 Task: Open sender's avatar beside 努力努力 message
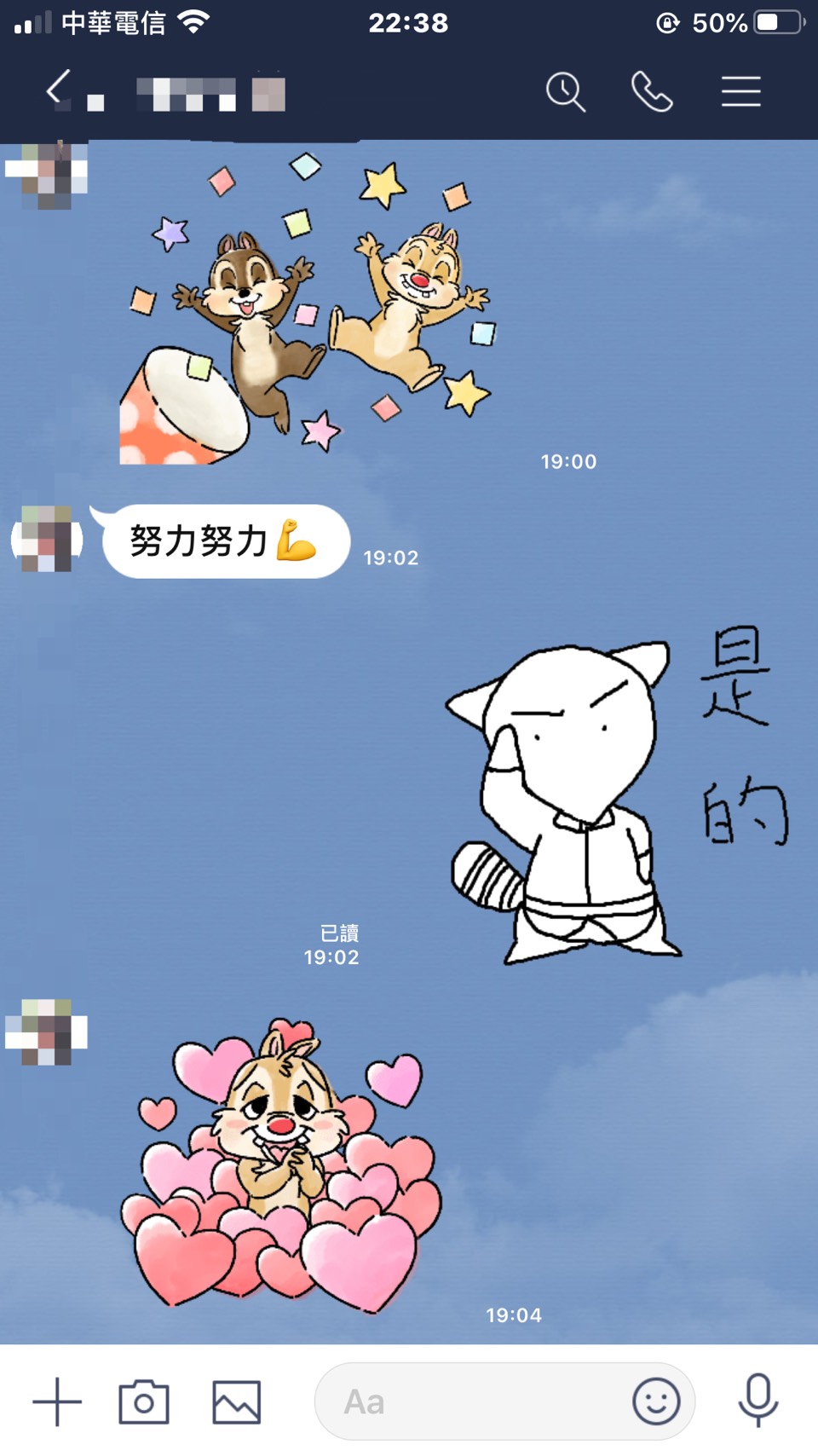coord(47,539)
